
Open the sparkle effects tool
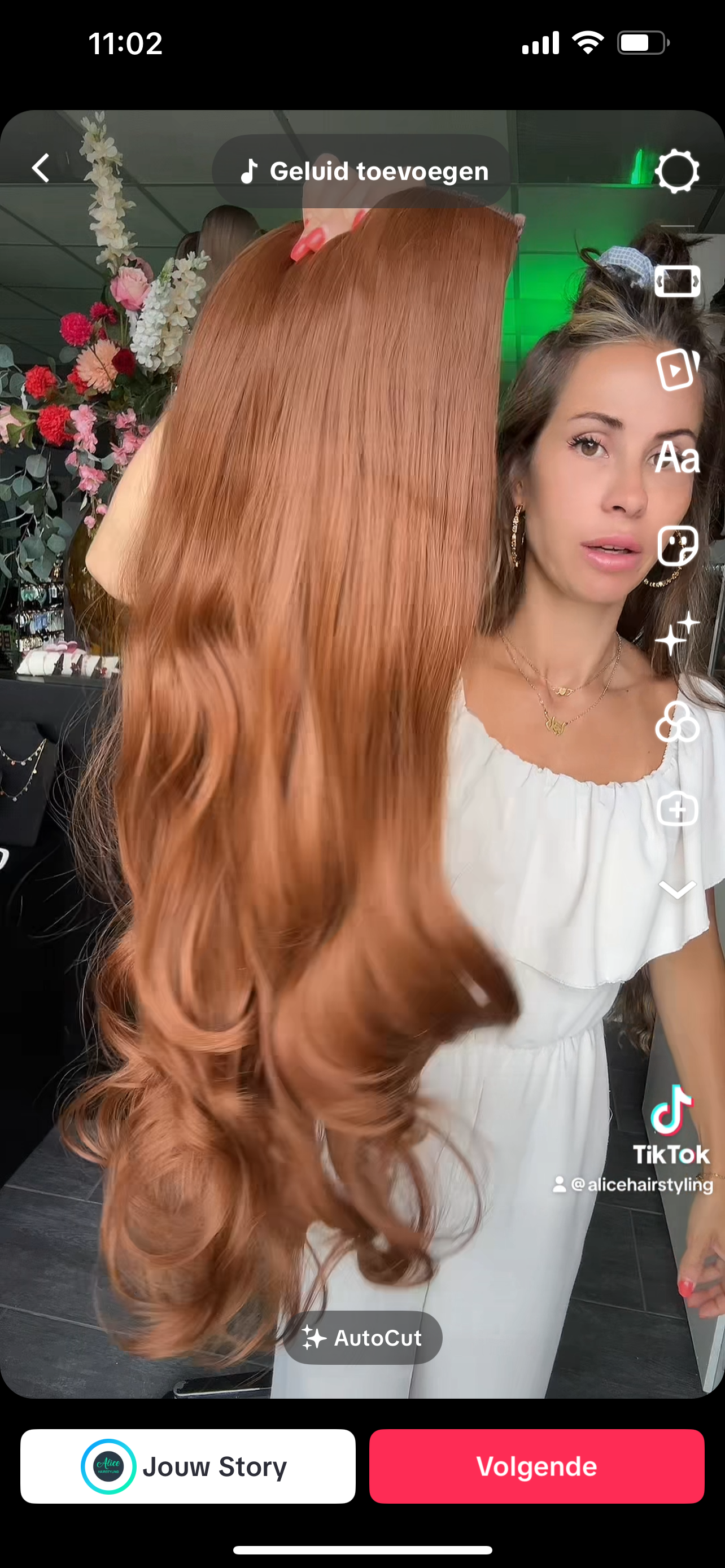click(x=677, y=634)
